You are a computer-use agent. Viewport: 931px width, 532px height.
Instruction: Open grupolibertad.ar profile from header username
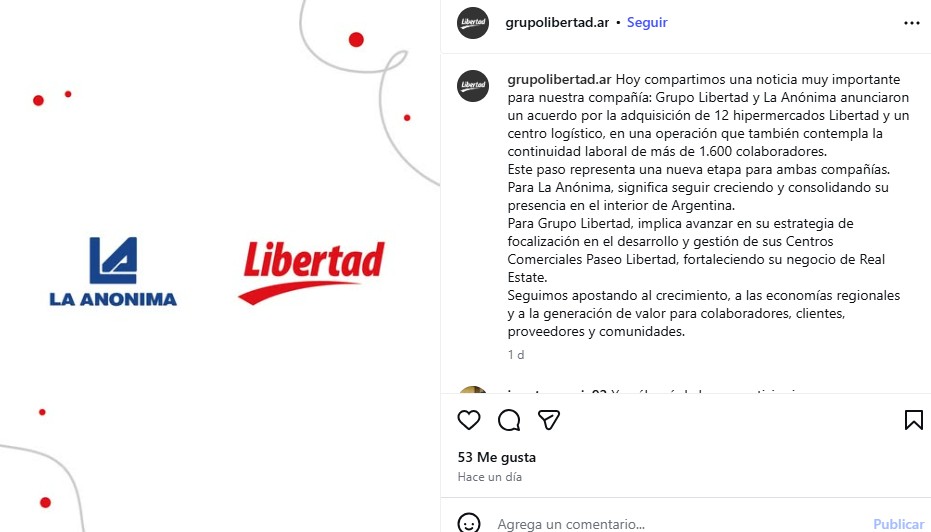coord(558,22)
